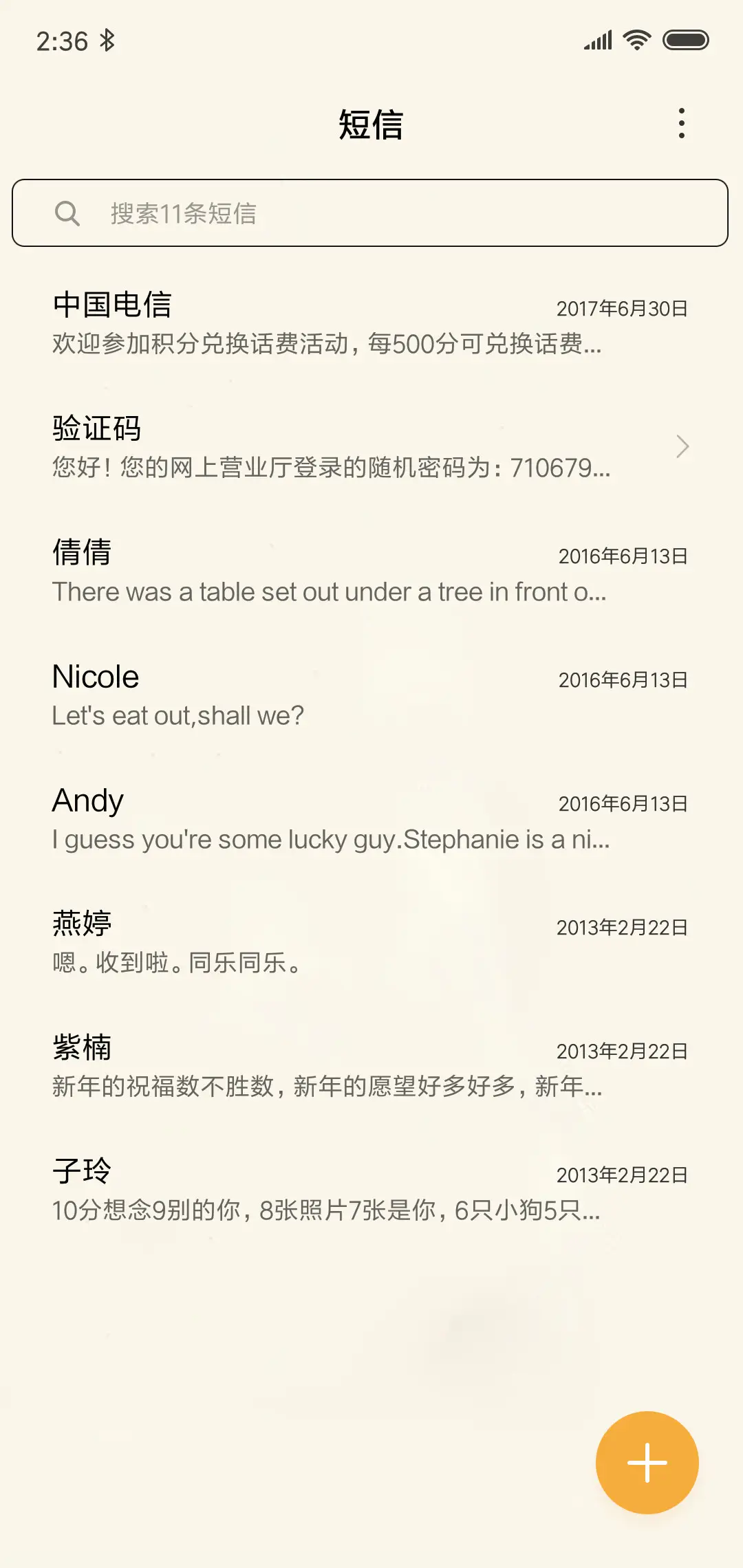Screen dimensions: 743x1568
Task: Click the message preview under 验证码
Action: pos(330,468)
